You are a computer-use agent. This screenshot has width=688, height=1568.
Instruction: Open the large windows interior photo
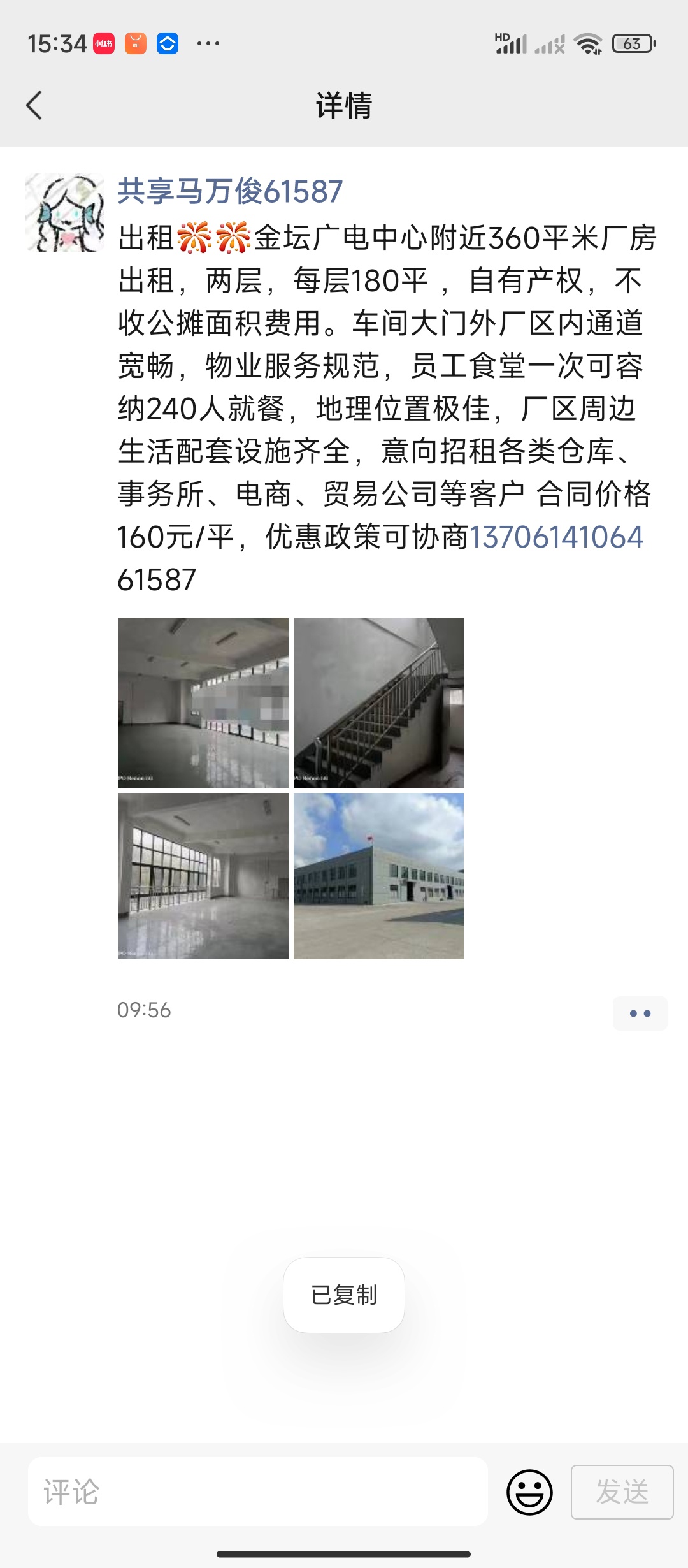pos(203,876)
